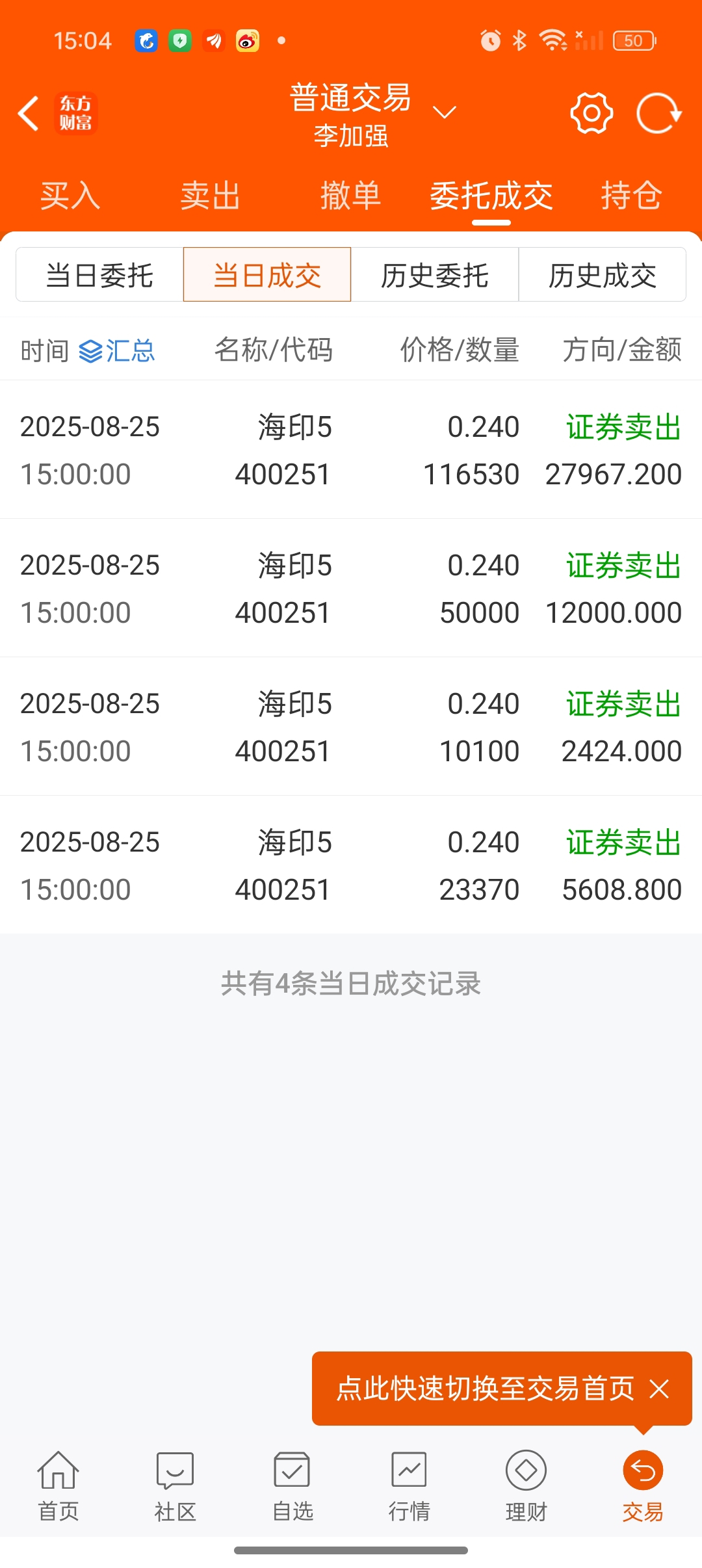Expand the 普通交易 account dropdown
Viewport: 702px width, 1568px height.
coord(445,112)
